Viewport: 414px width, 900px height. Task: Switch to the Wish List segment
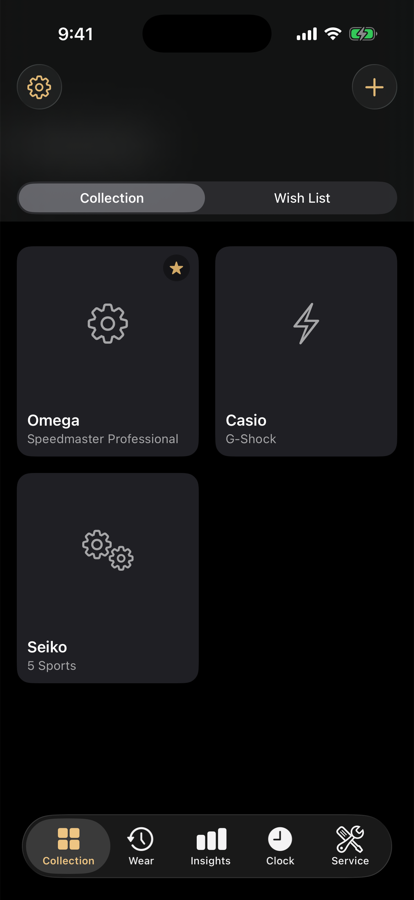point(302,198)
